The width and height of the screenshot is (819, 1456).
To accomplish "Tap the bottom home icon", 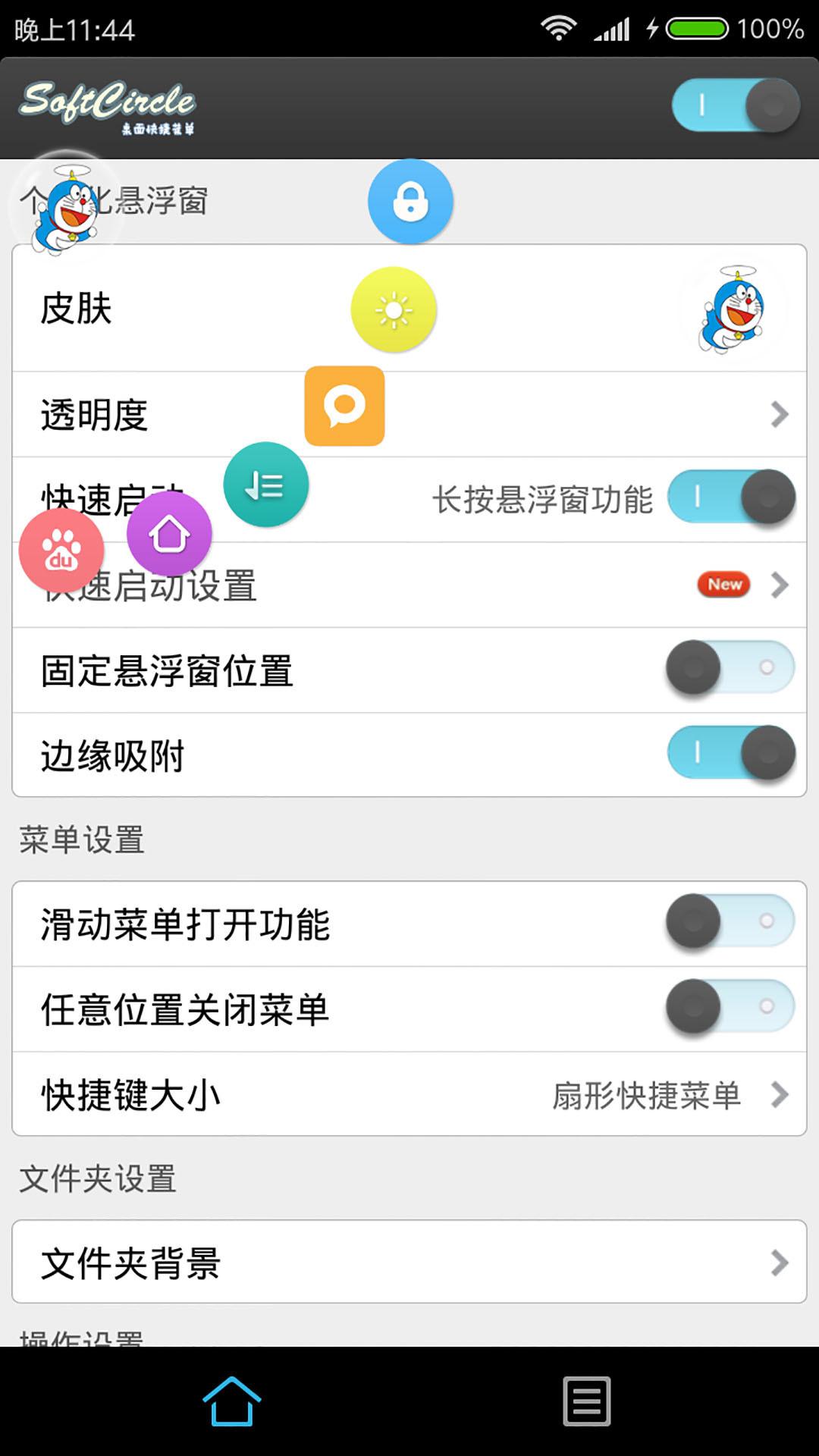I will [x=231, y=1401].
